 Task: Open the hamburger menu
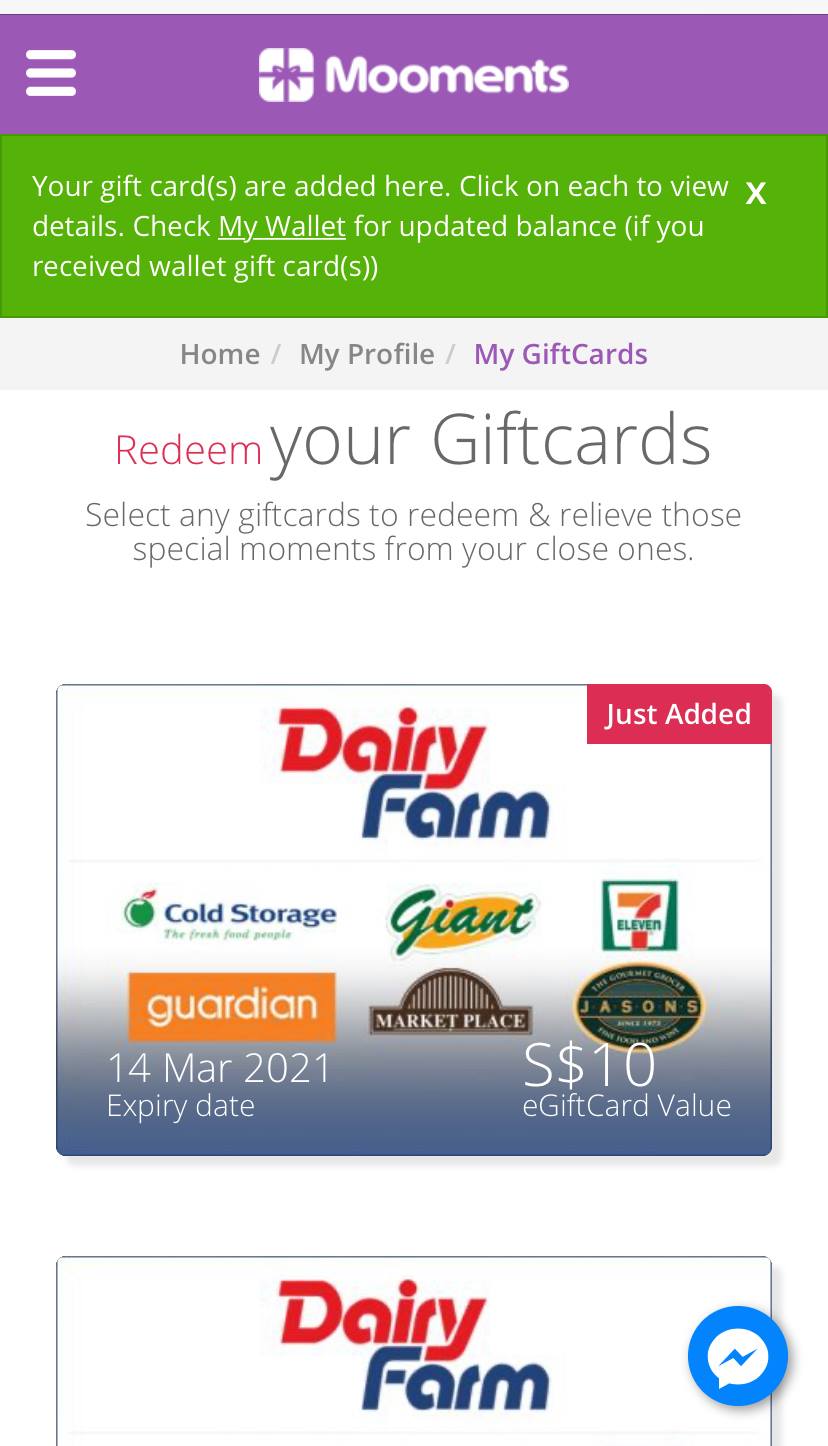tap(51, 74)
